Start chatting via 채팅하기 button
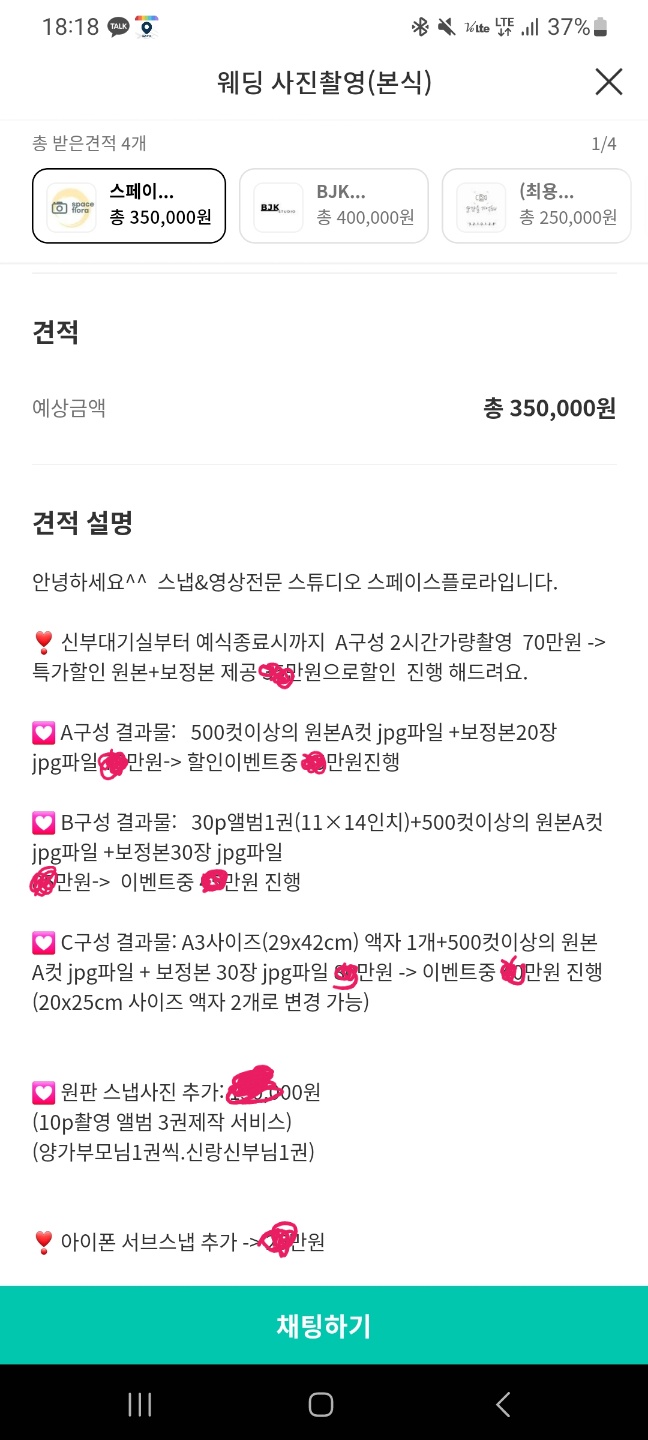The width and height of the screenshot is (648, 1440). click(x=324, y=1326)
